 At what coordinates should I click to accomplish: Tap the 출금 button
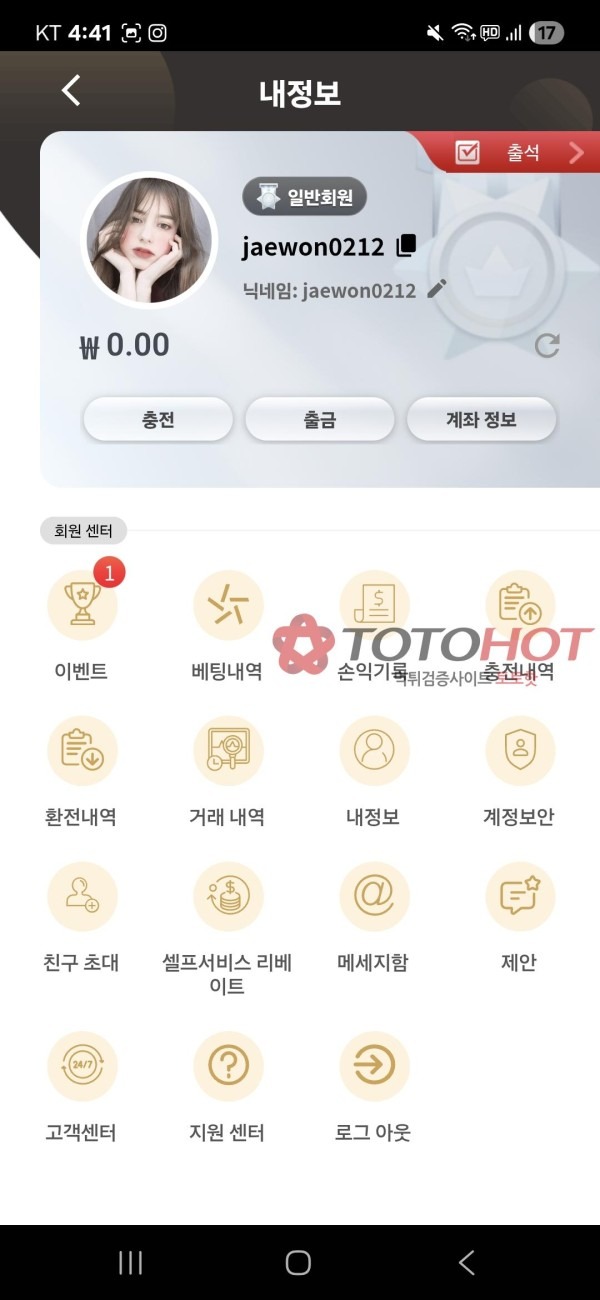tap(320, 419)
